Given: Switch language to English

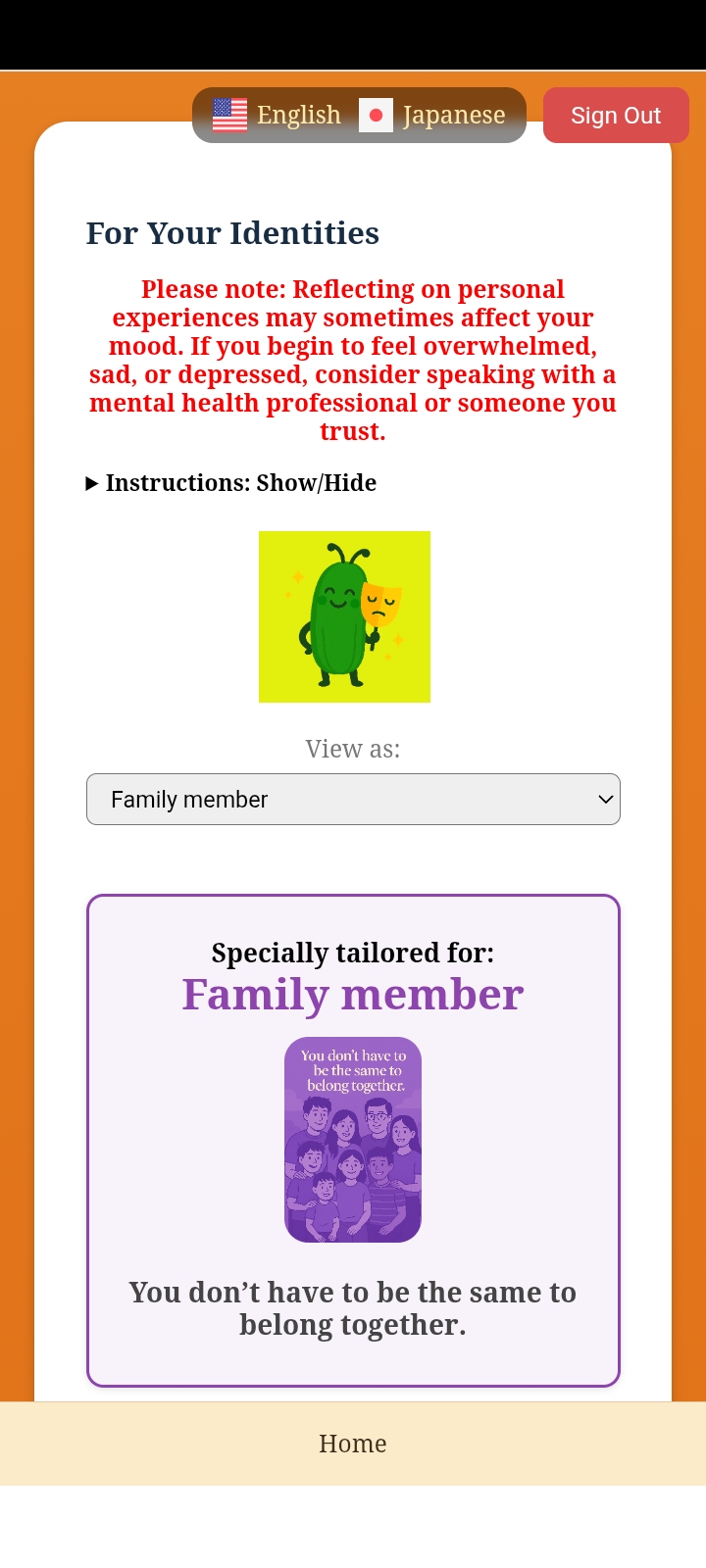Looking at the screenshot, I should [x=277, y=116].
